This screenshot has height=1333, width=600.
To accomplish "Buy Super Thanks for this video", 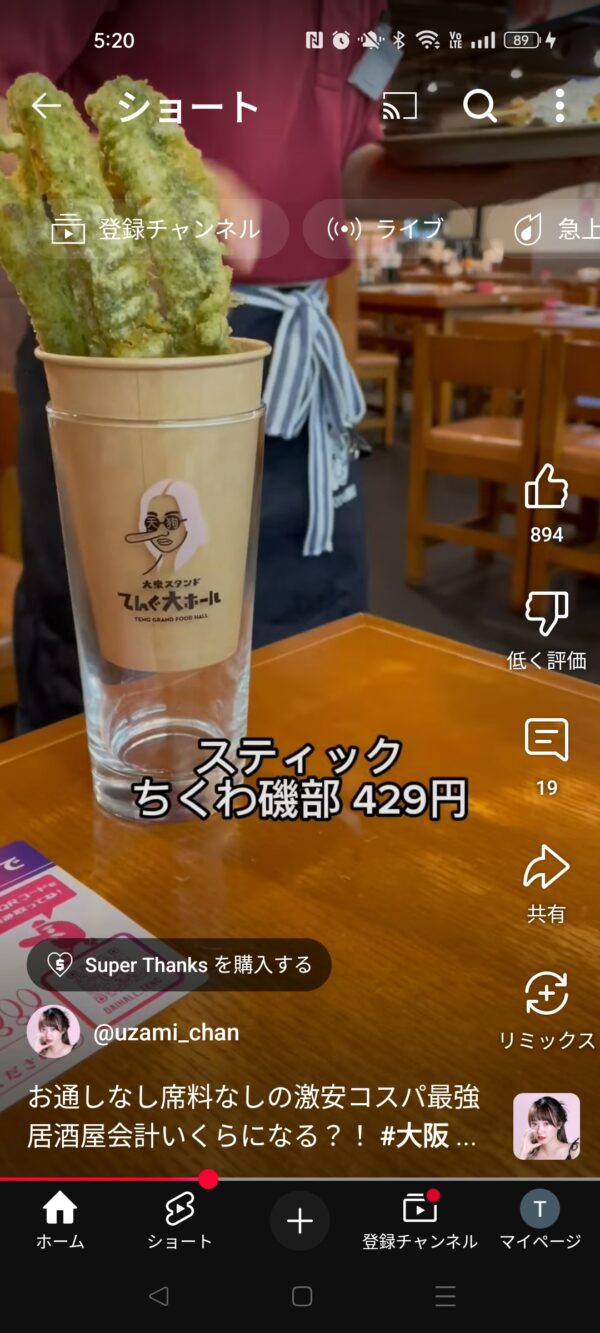I will point(179,965).
